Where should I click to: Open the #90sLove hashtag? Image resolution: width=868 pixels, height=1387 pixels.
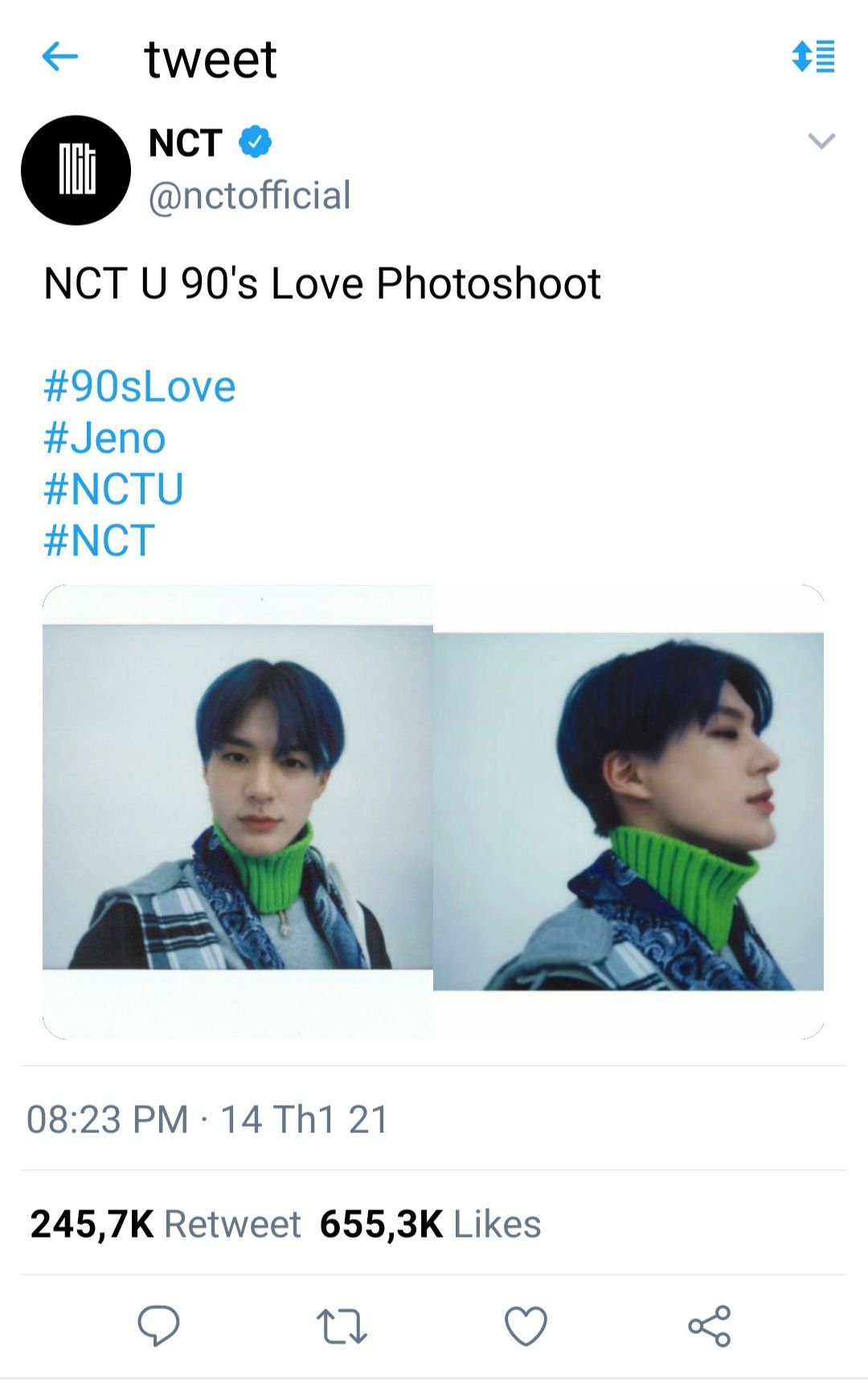point(140,387)
